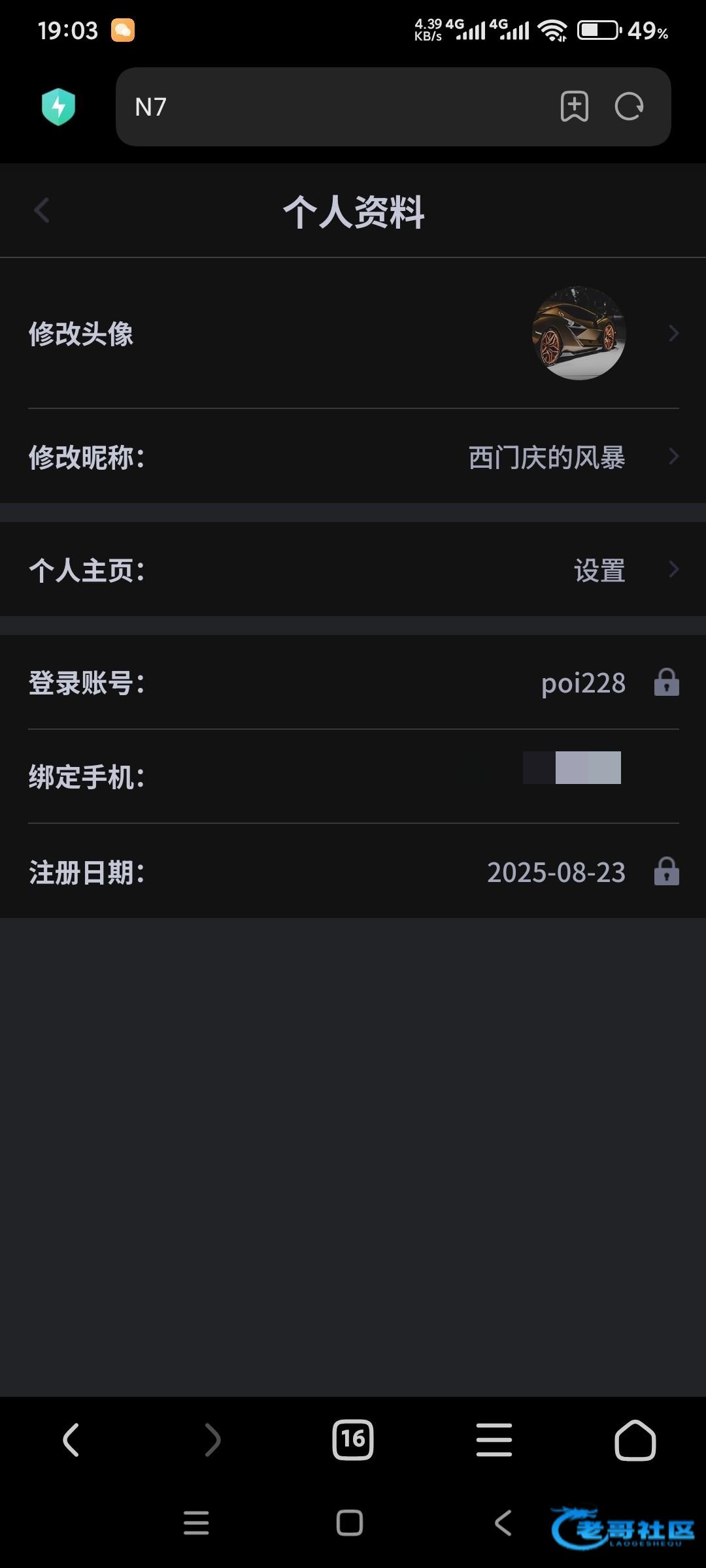The width and height of the screenshot is (706, 1568).
Task: Open the browser menu
Action: [494, 1439]
